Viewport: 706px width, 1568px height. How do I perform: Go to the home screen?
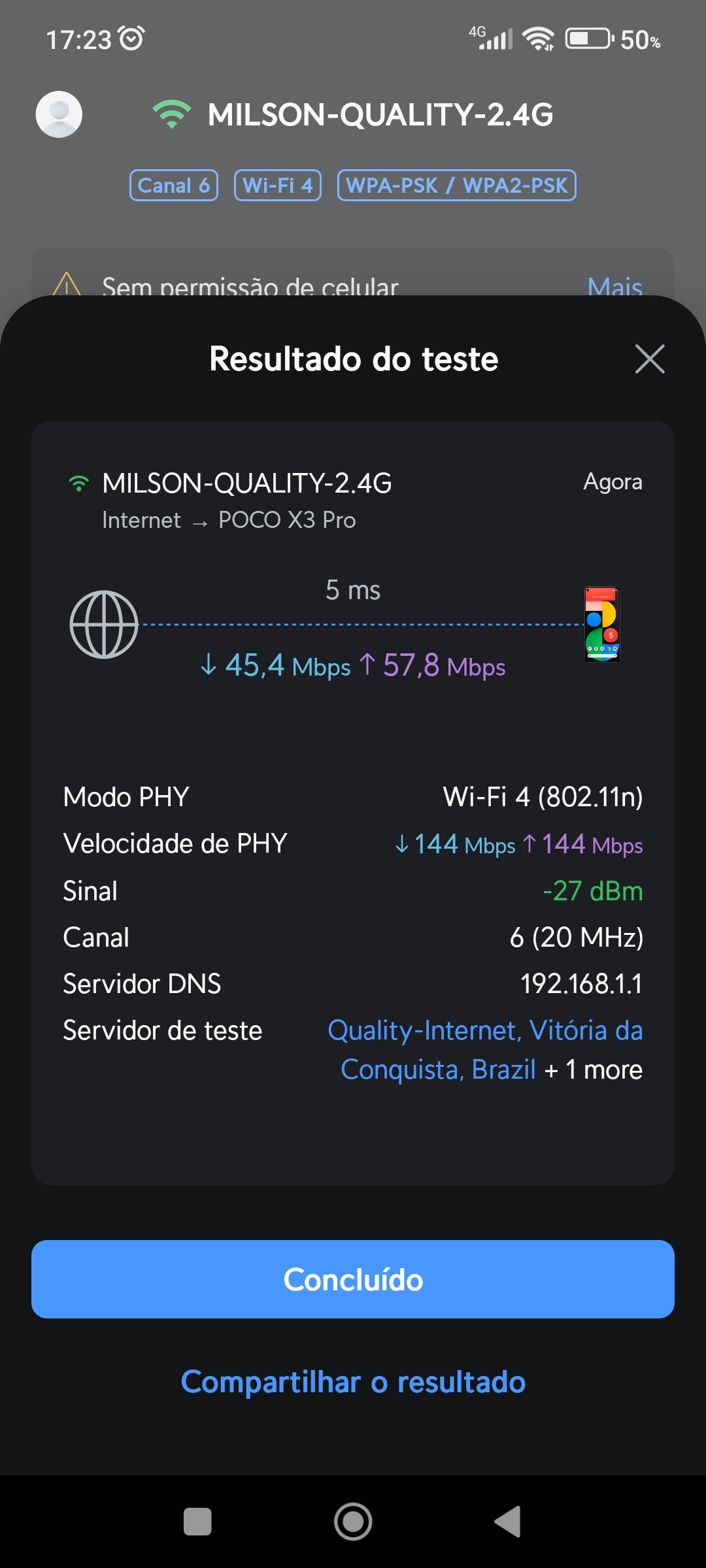coord(353,1522)
